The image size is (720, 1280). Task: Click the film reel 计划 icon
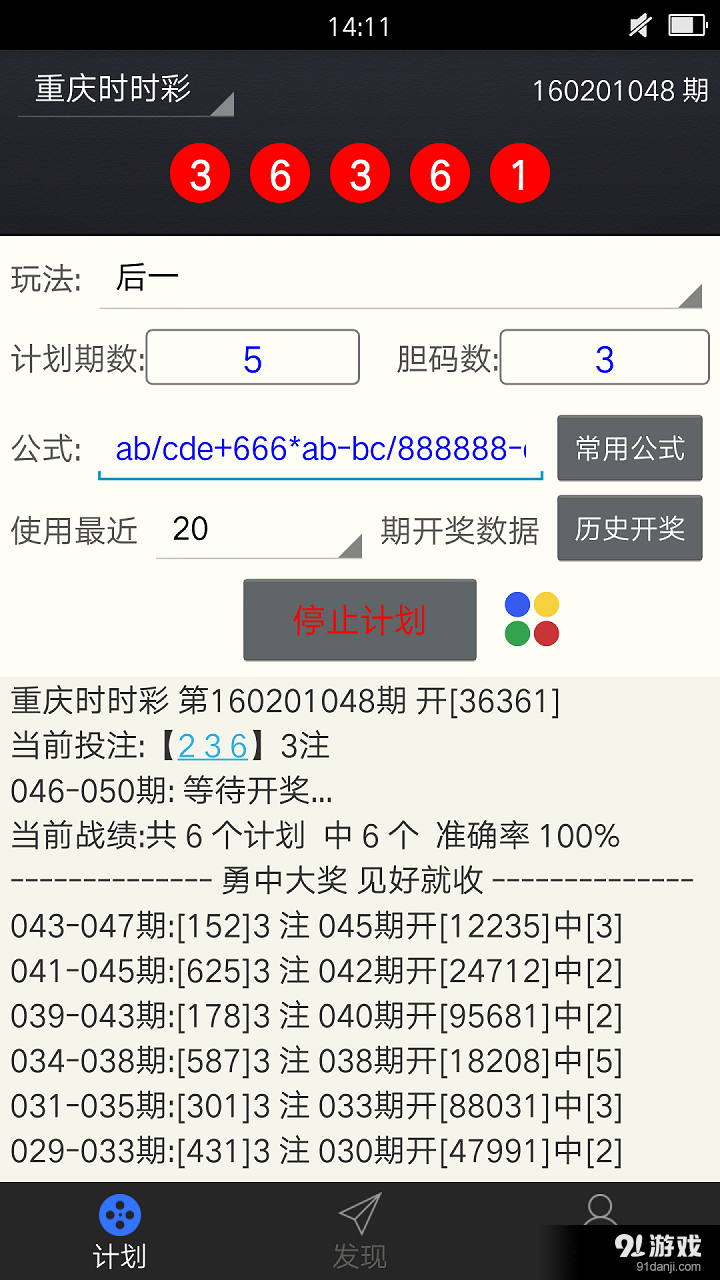click(x=120, y=1213)
